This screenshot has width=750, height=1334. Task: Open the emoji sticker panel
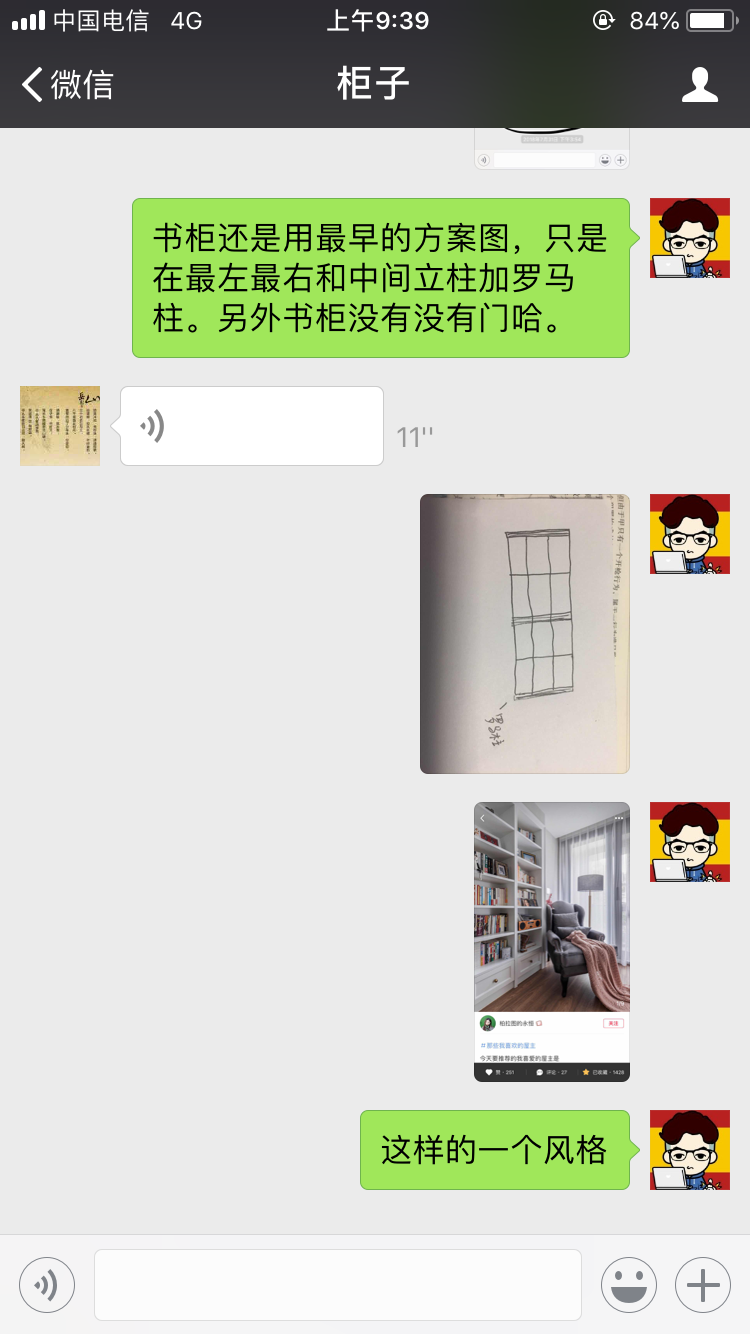pyautogui.click(x=628, y=1285)
